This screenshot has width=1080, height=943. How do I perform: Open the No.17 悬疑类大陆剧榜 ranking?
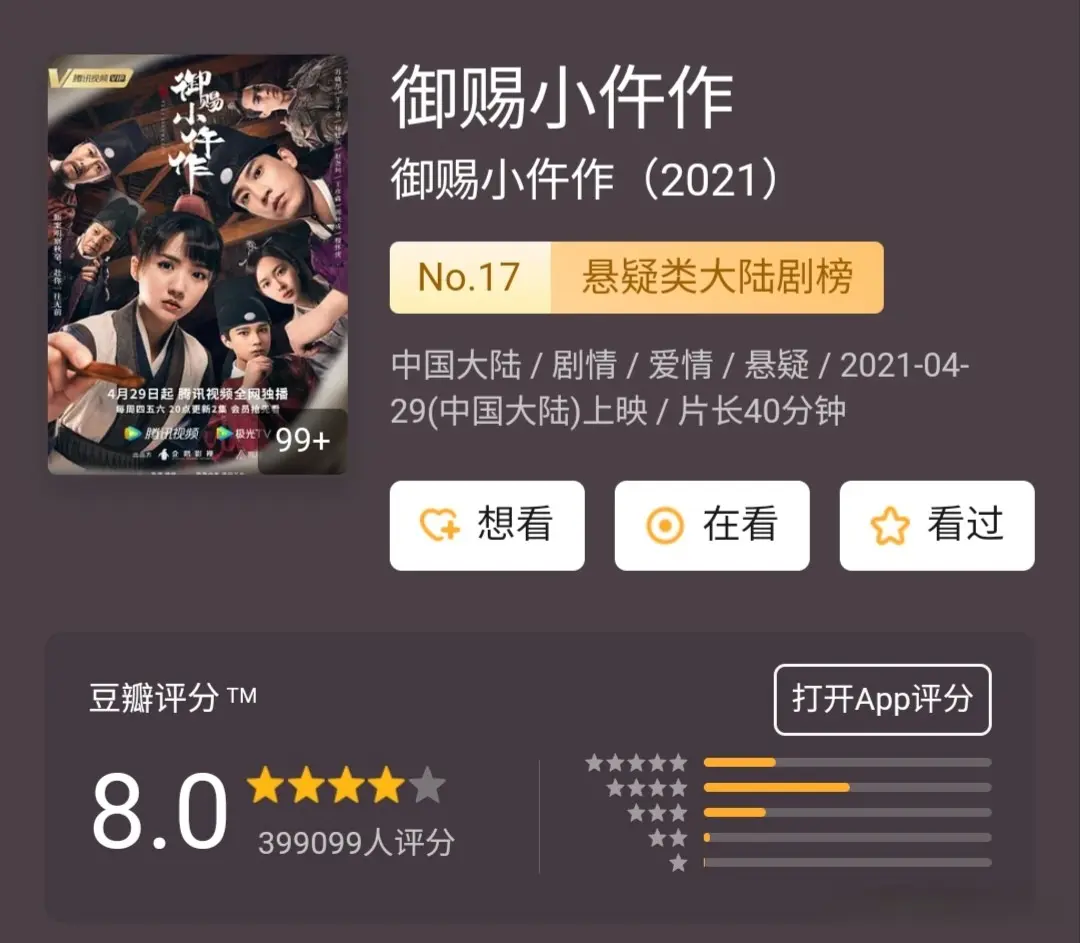pos(636,277)
